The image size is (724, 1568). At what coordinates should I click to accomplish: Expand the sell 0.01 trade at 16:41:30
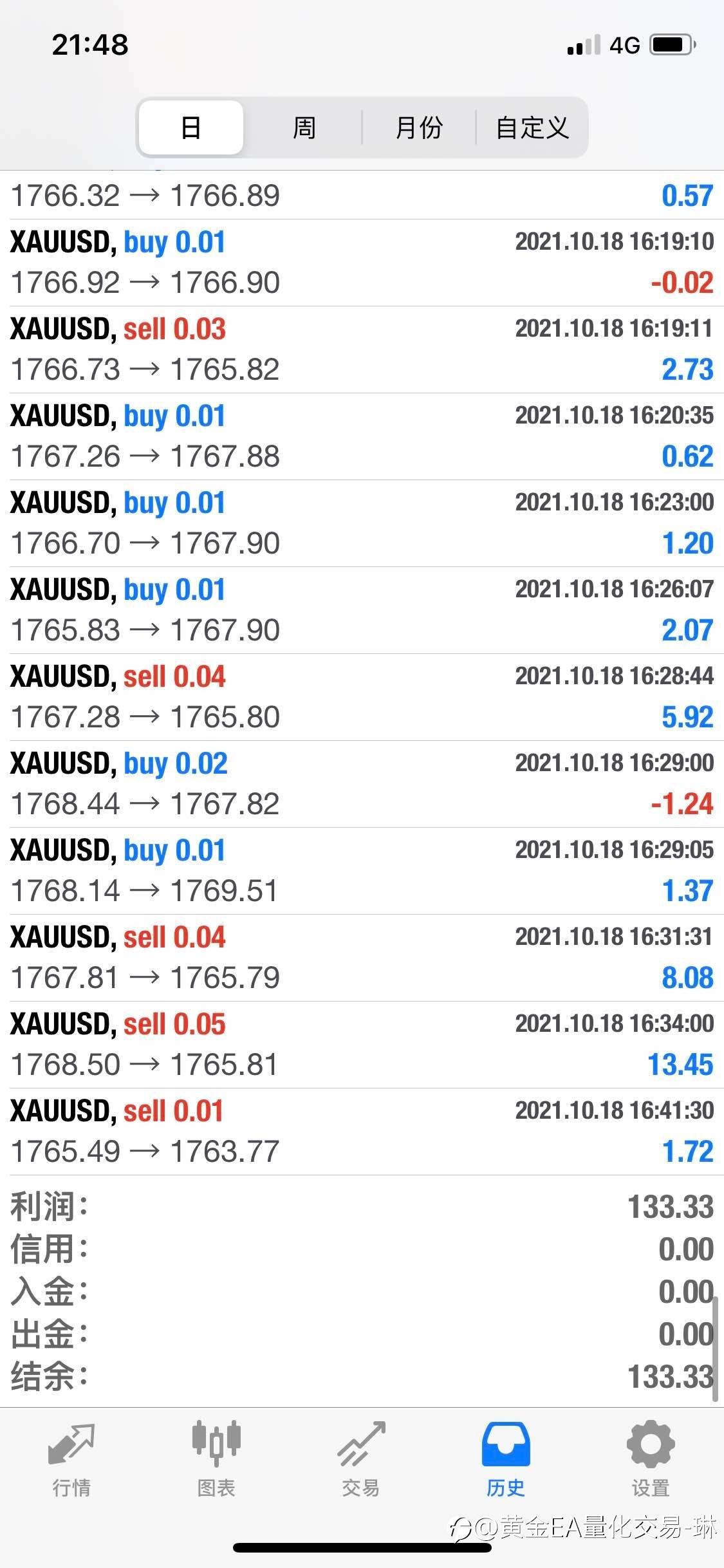tap(362, 1132)
